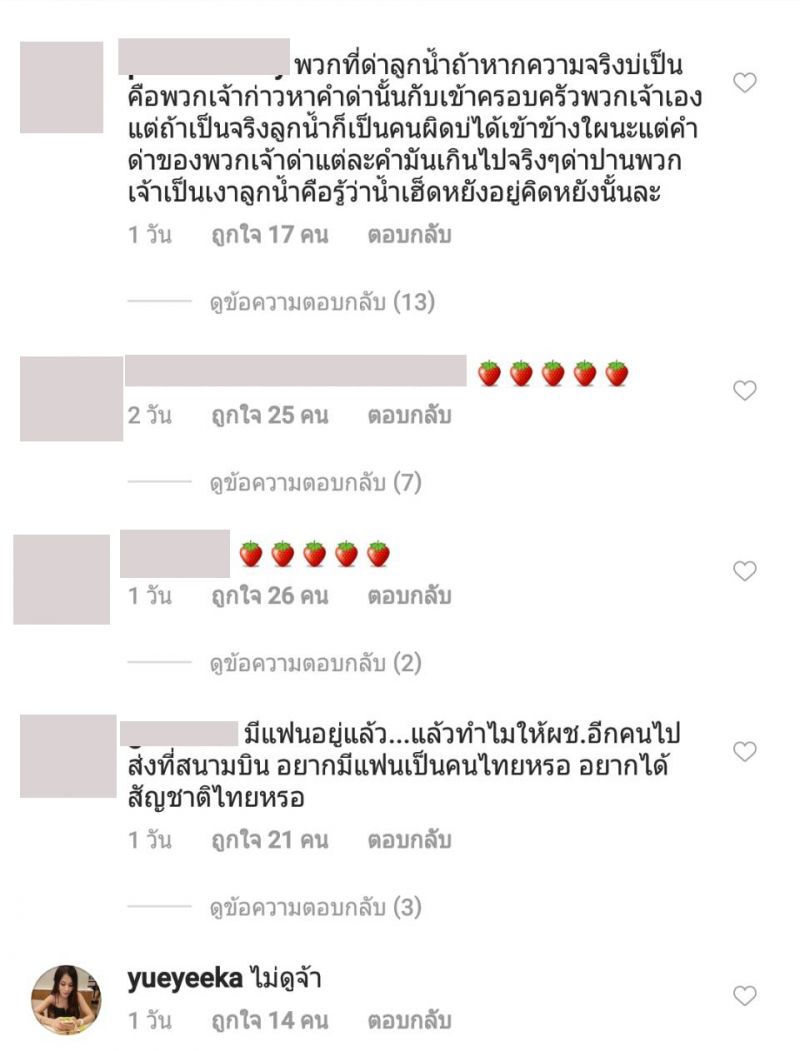The image size is (800, 1051).
Task: View who liked yueyeeka's comment (14 likes)
Action: (269, 1021)
